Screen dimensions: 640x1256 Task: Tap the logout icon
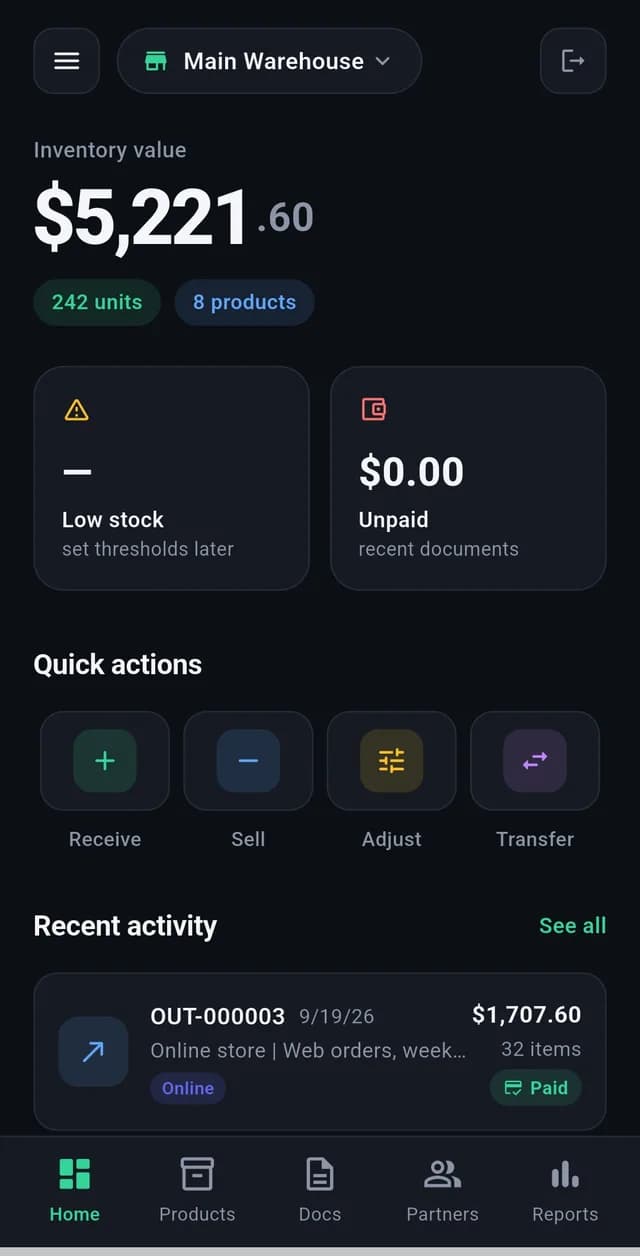point(573,61)
